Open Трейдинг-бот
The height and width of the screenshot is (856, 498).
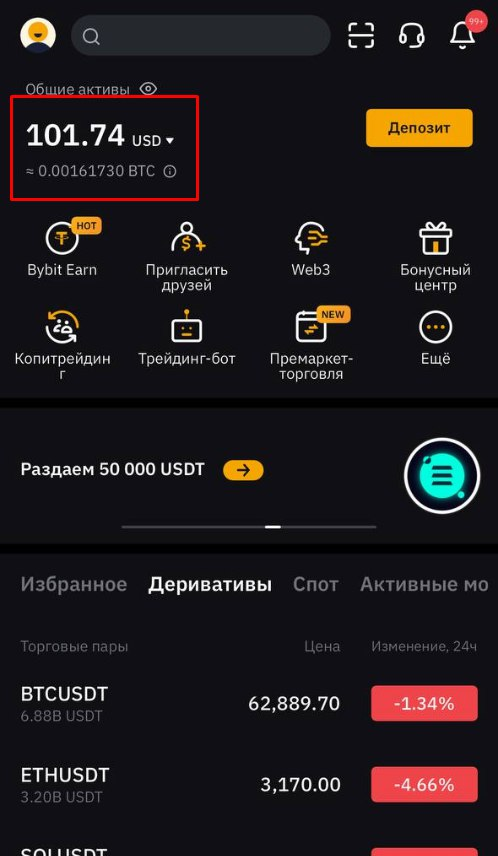[x=187, y=338]
